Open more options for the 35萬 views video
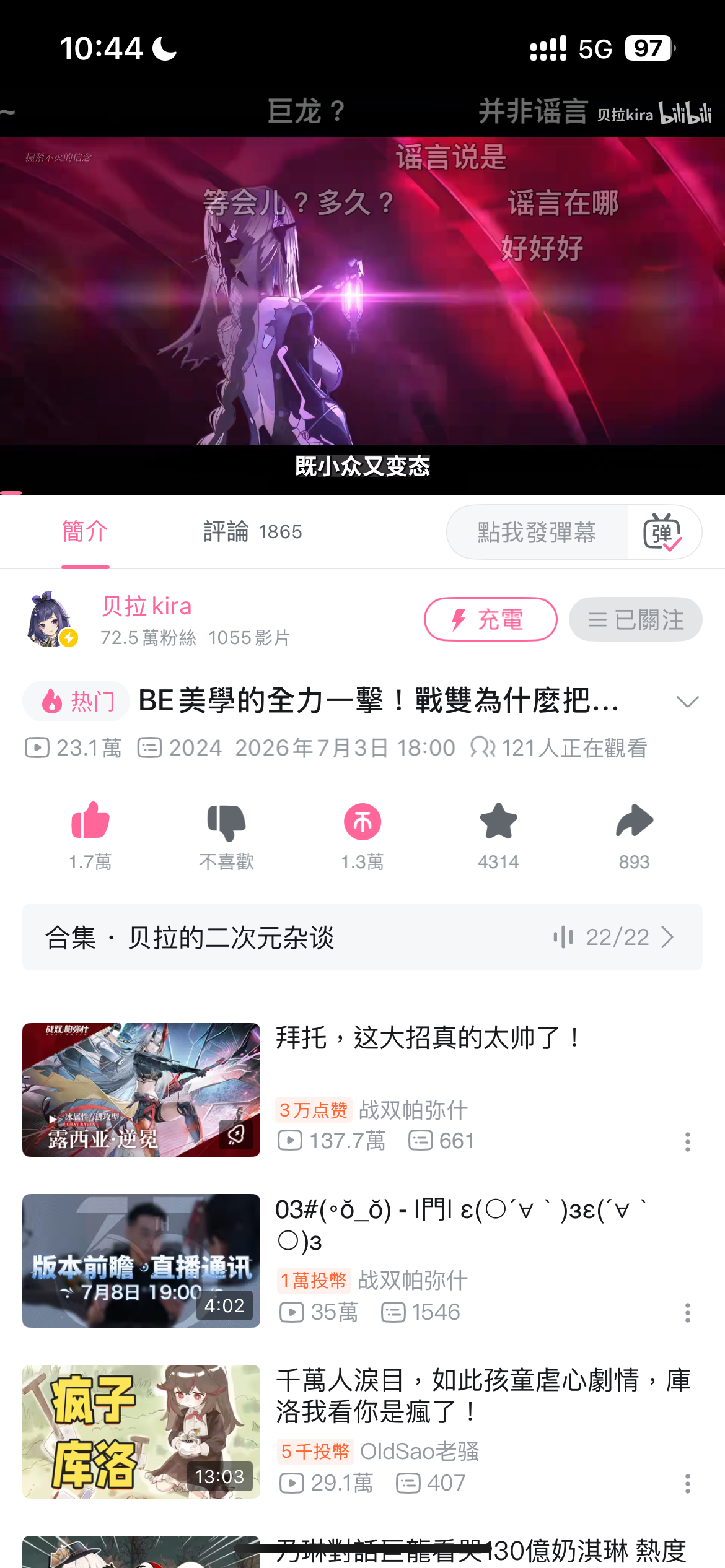The image size is (725, 1568). (x=687, y=1312)
